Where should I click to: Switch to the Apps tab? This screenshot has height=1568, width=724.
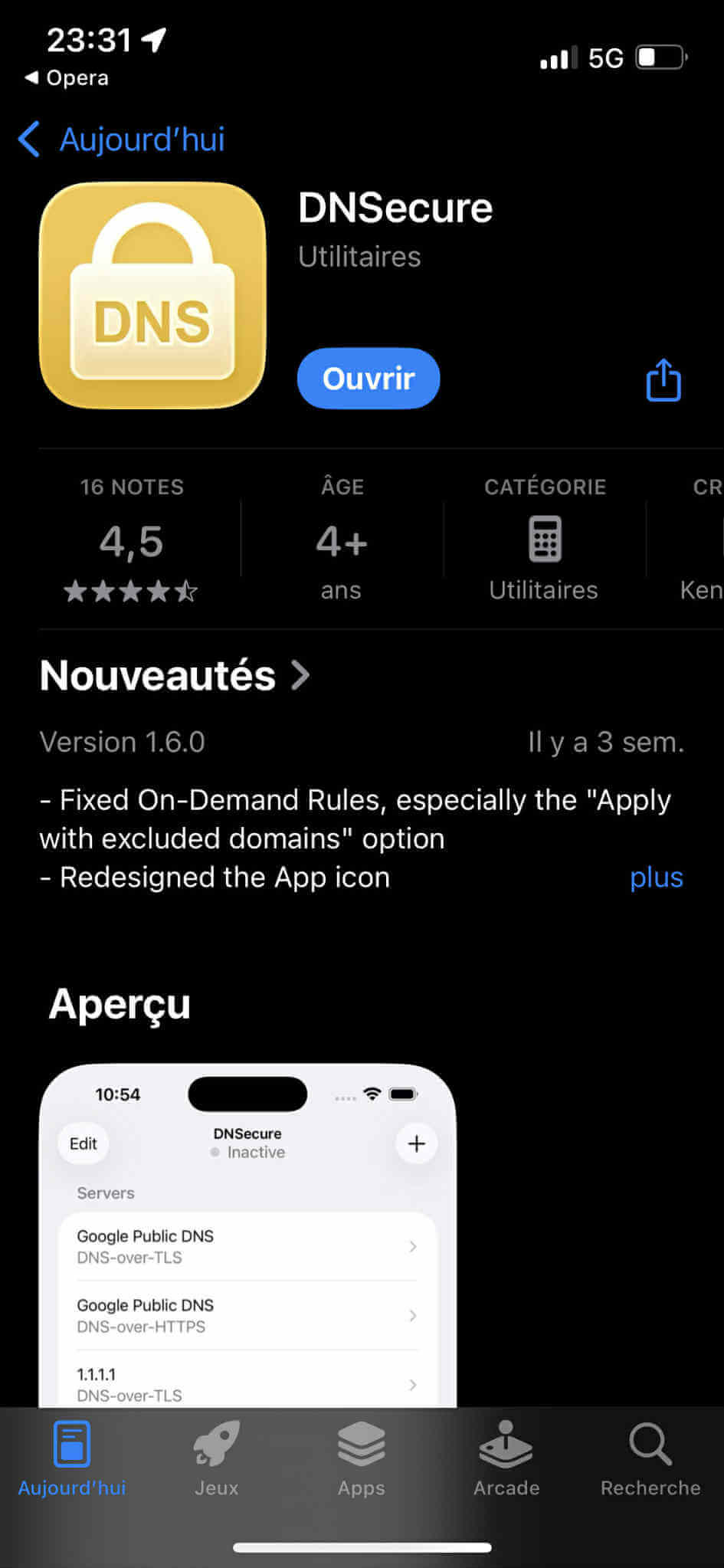[362, 1459]
